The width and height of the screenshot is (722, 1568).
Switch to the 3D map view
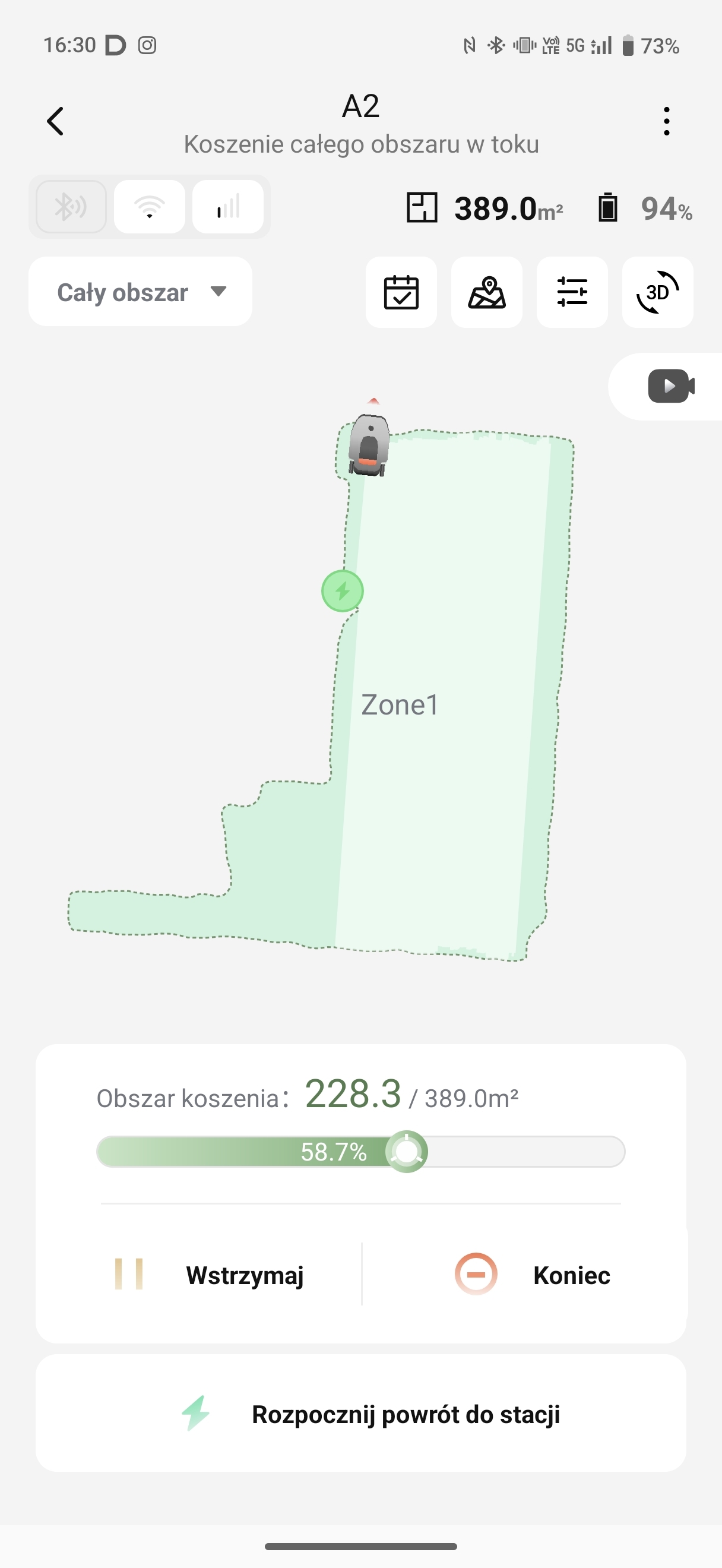[x=657, y=292]
